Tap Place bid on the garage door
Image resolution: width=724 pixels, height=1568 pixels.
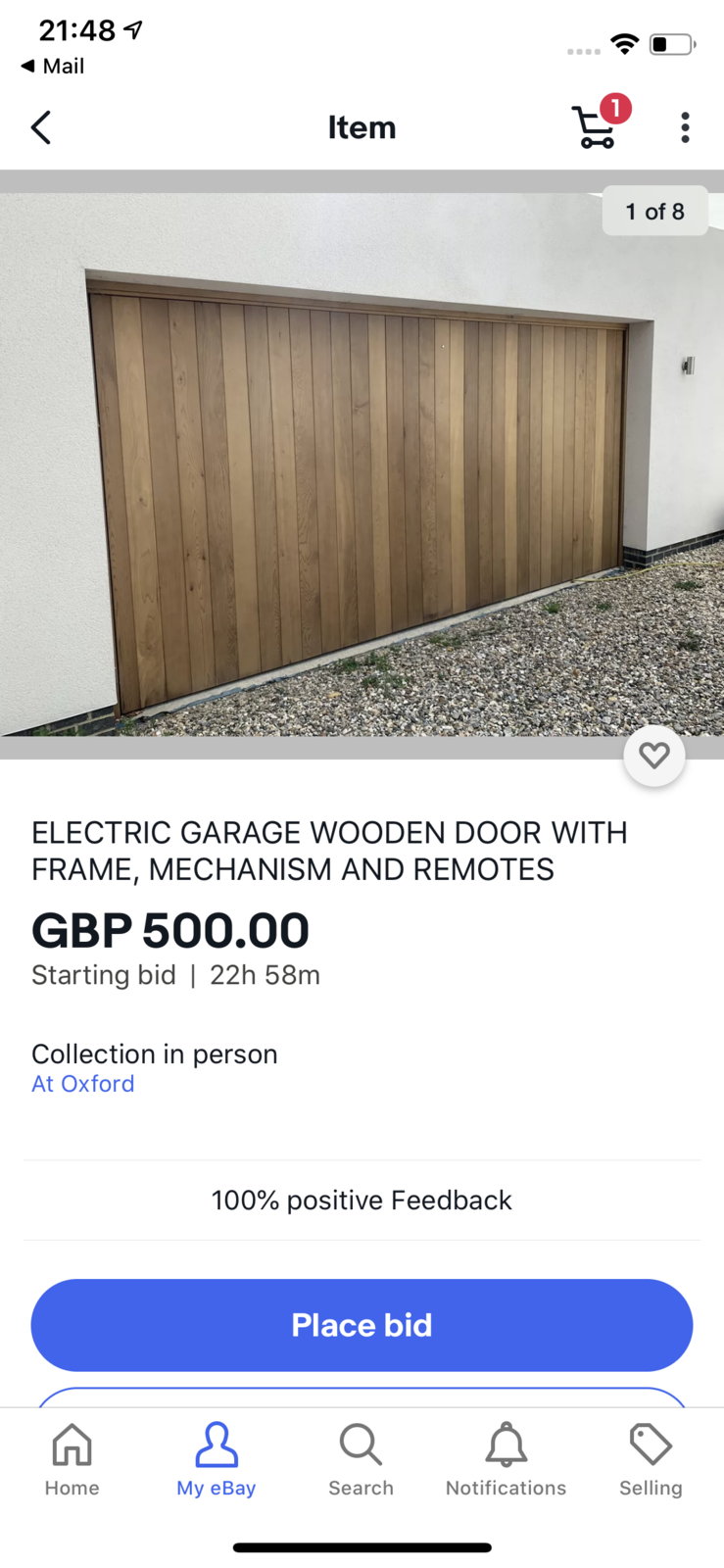point(362,1325)
